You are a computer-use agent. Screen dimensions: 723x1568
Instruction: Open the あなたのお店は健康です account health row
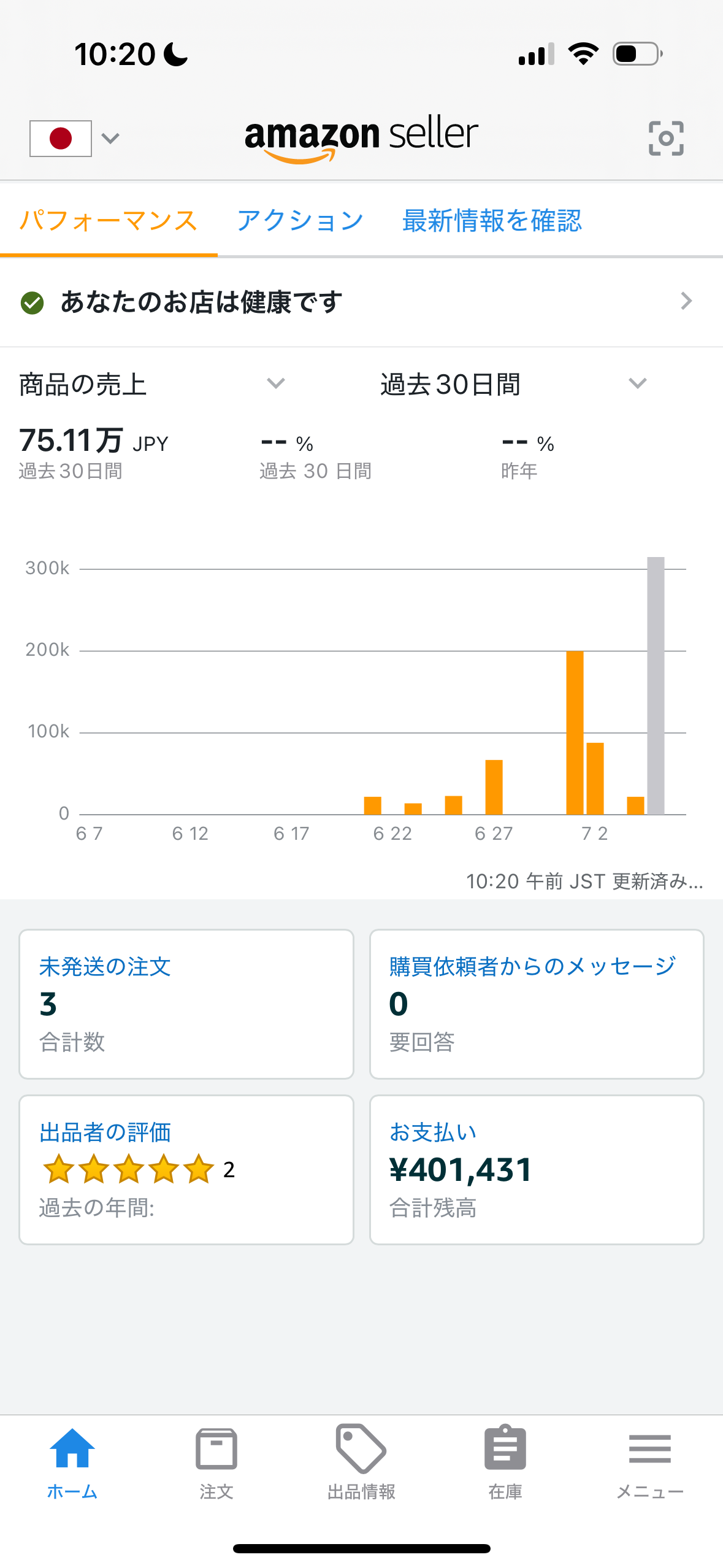pos(361,302)
